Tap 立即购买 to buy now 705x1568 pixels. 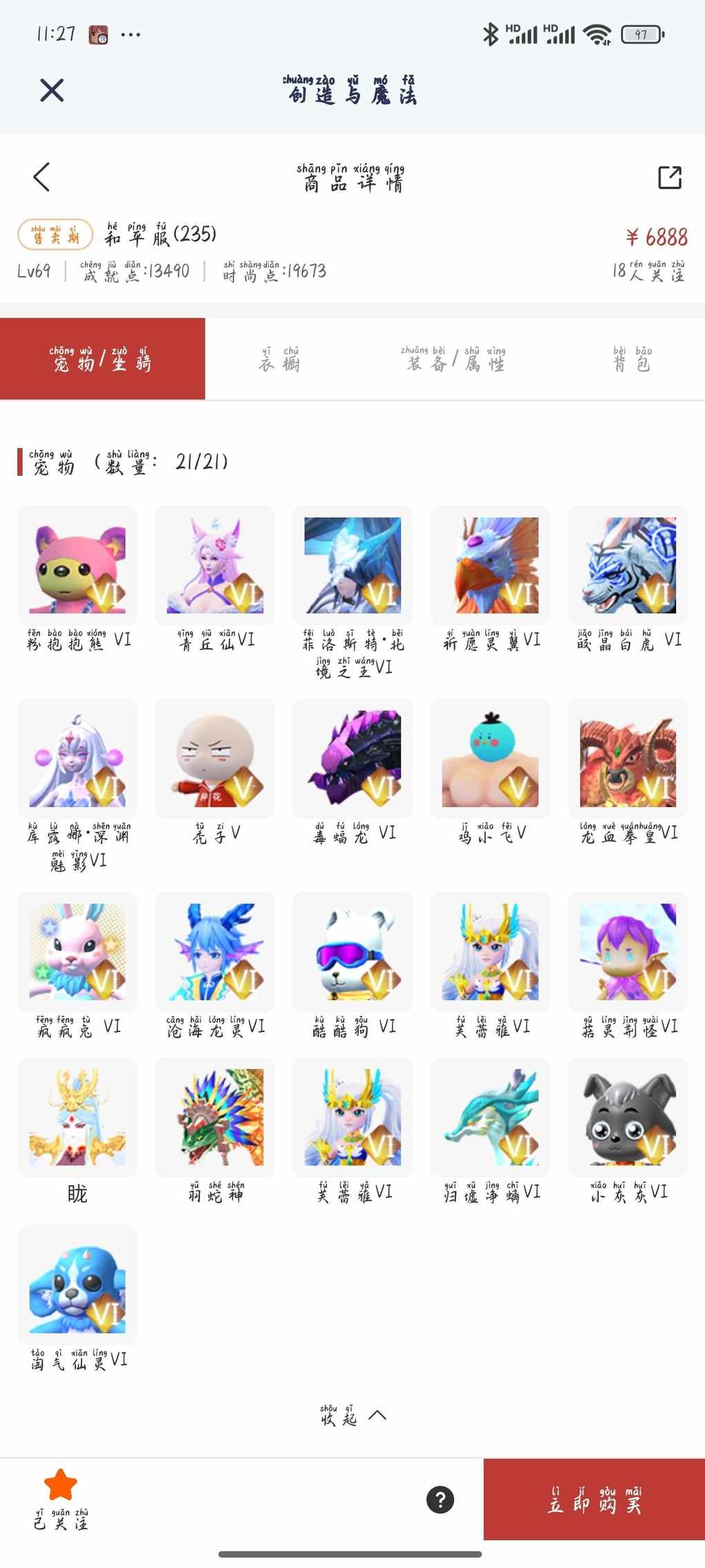[x=594, y=1500]
